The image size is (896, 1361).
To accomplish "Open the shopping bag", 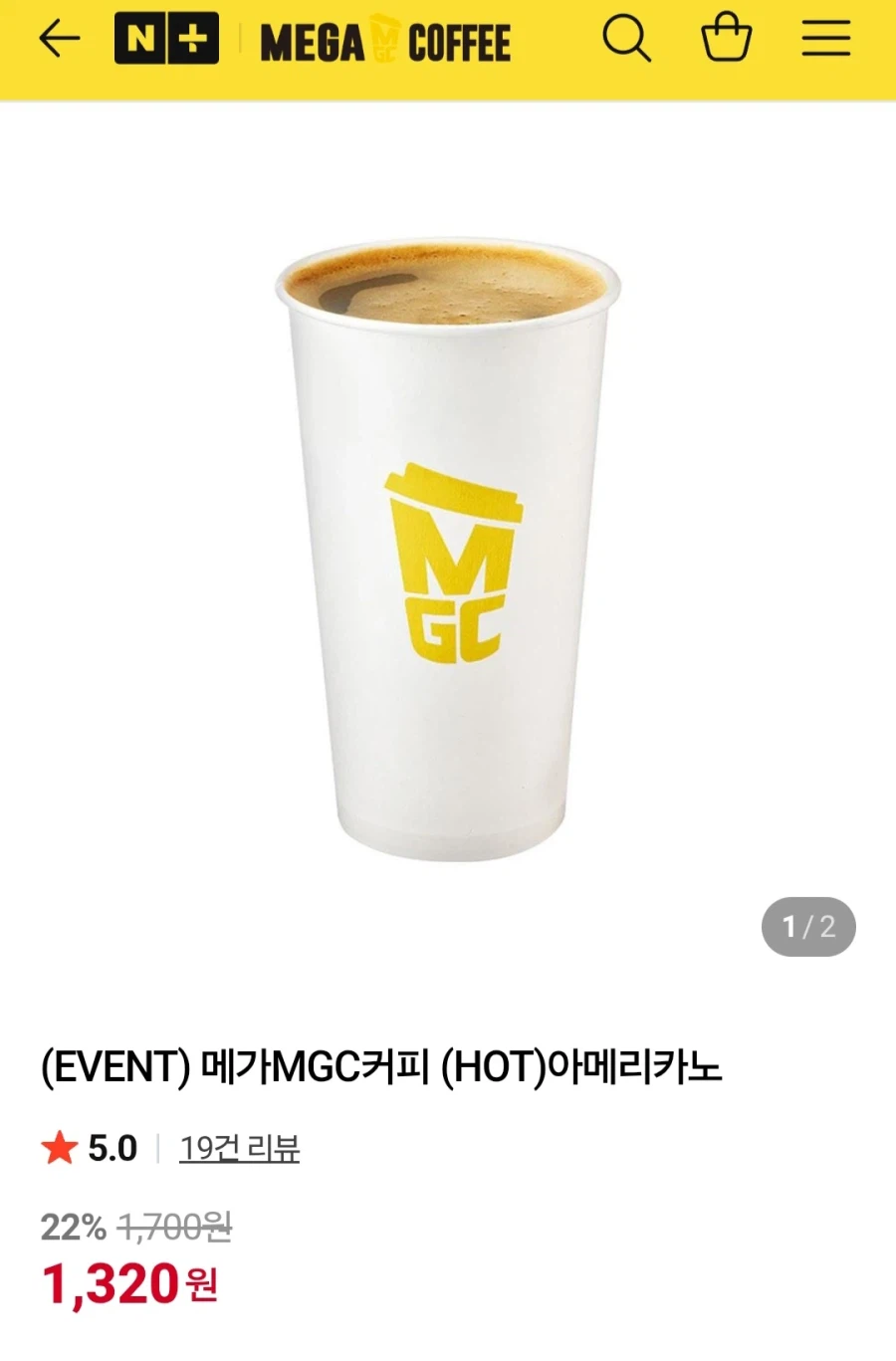I will tap(727, 39).
